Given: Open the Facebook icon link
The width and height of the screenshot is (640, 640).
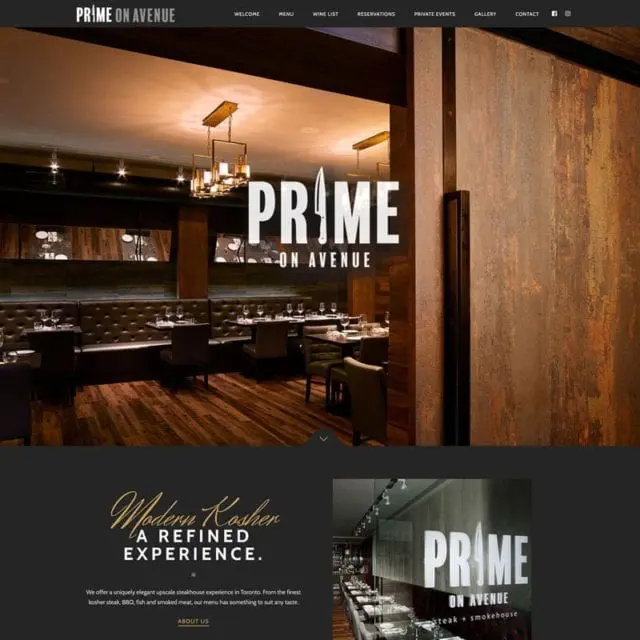Looking at the screenshot, I should coord(555,14).
